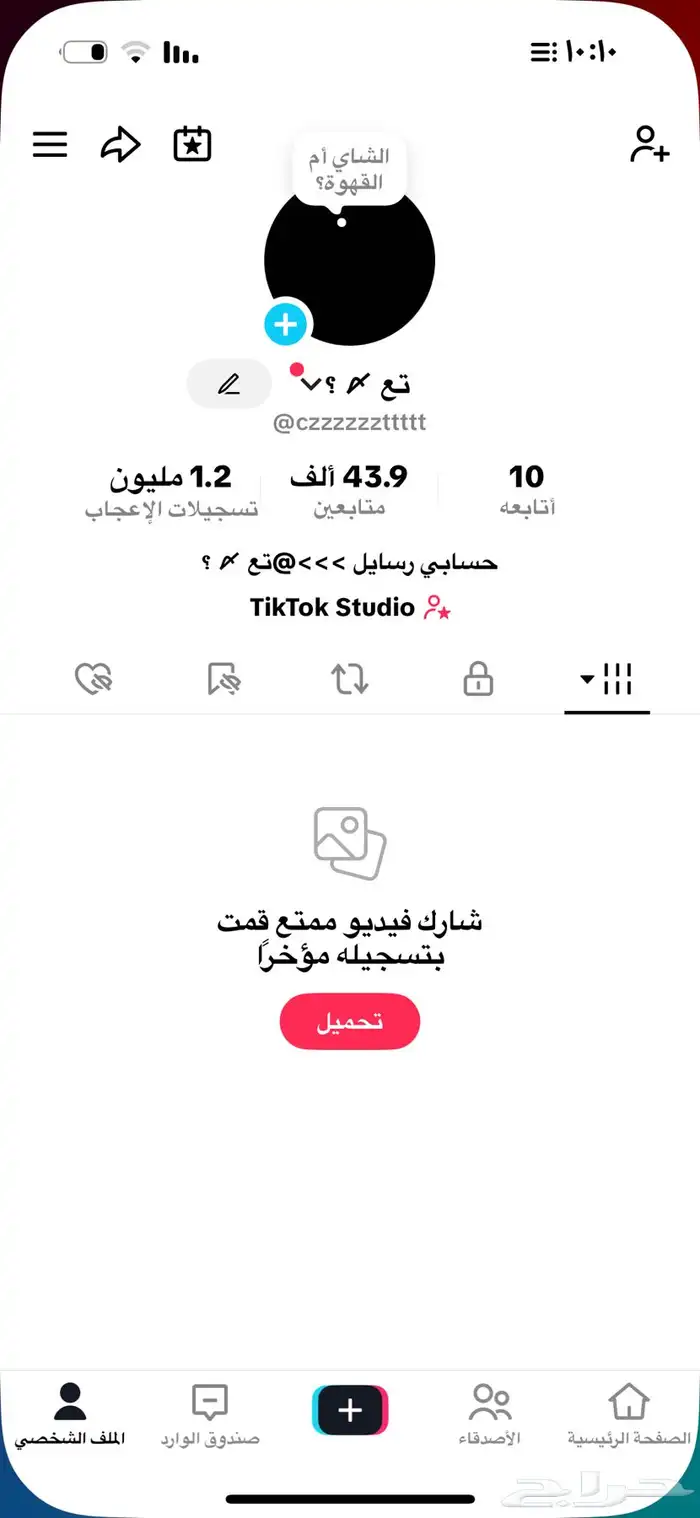Open the hamburger menu
Viewport: 700px width, 1518px height.
(50, 145)
